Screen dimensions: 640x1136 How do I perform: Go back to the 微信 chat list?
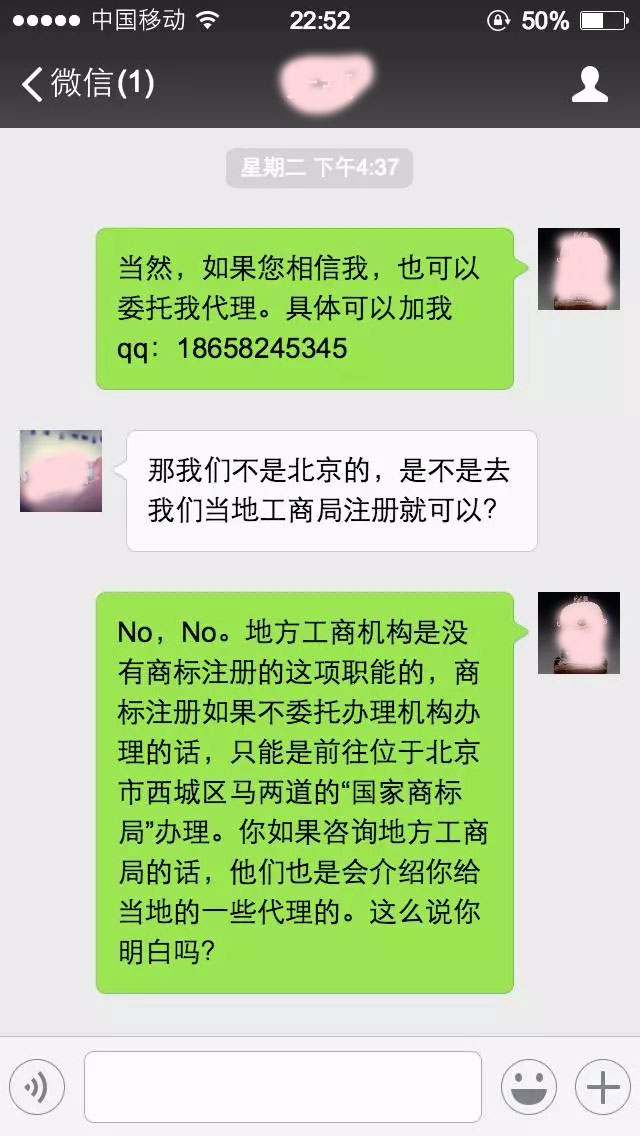[86, 84]
